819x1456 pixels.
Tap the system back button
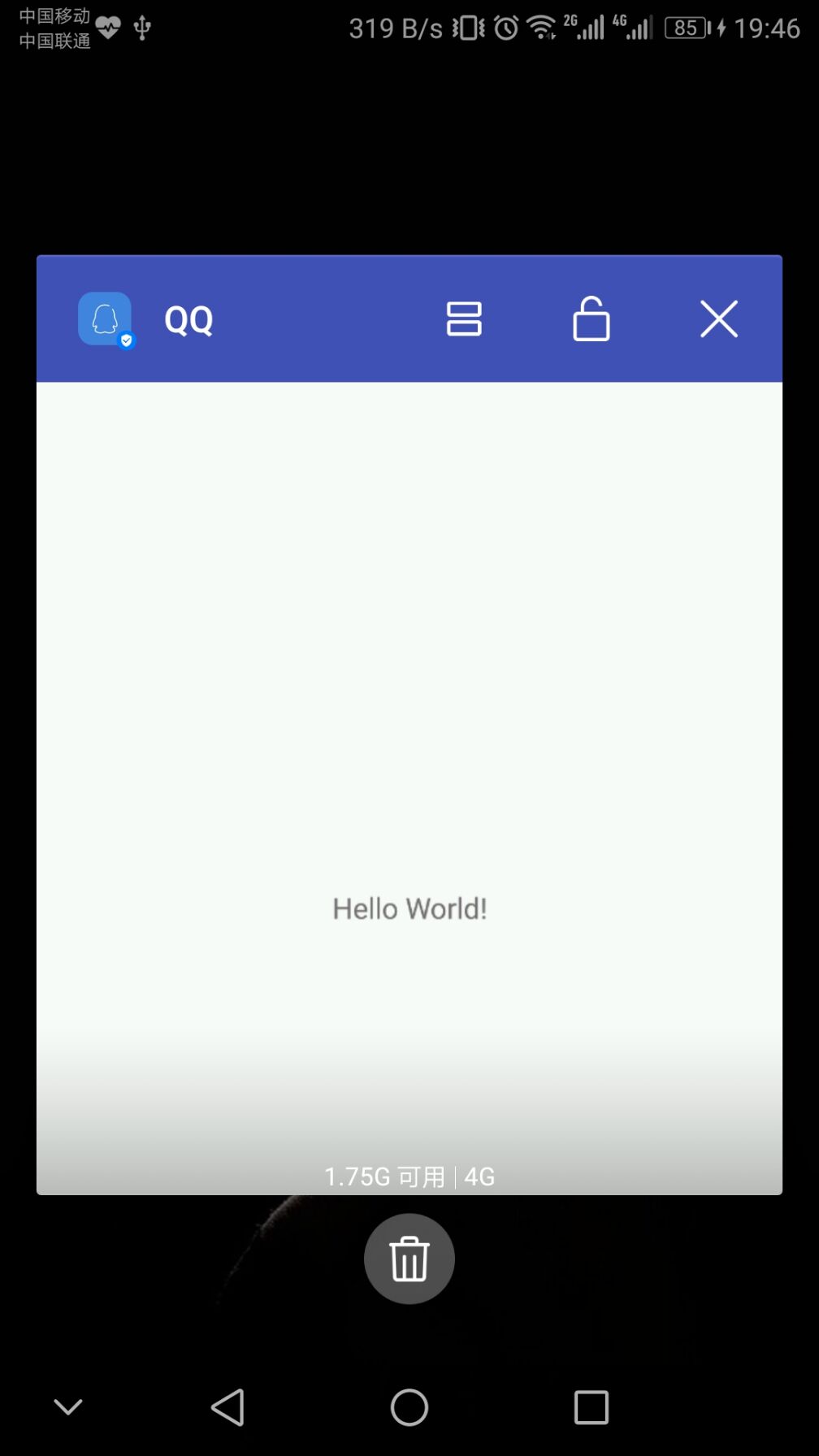[x=227, y=1406]
